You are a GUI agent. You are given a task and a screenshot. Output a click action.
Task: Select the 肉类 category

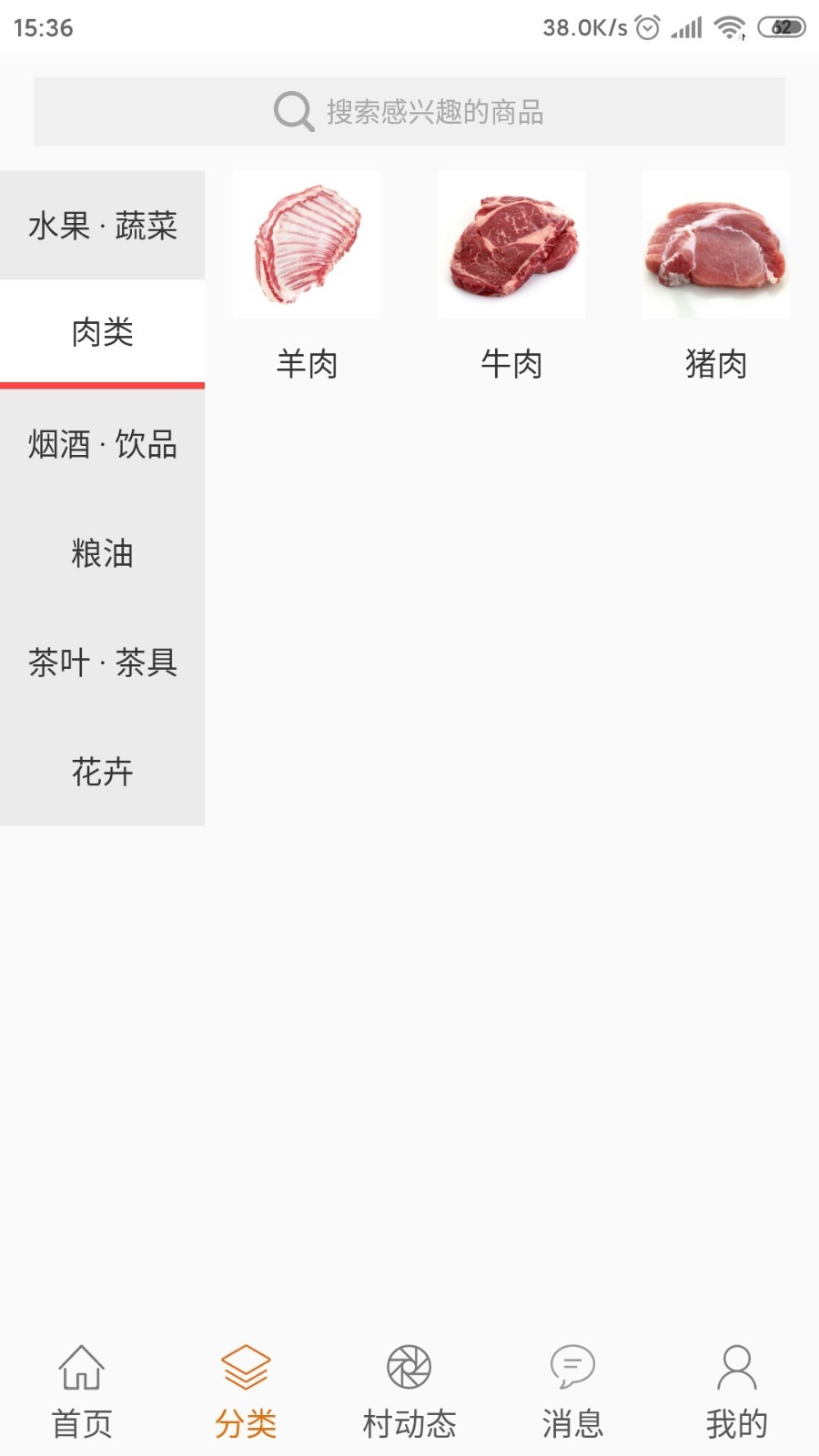(102, 333)
